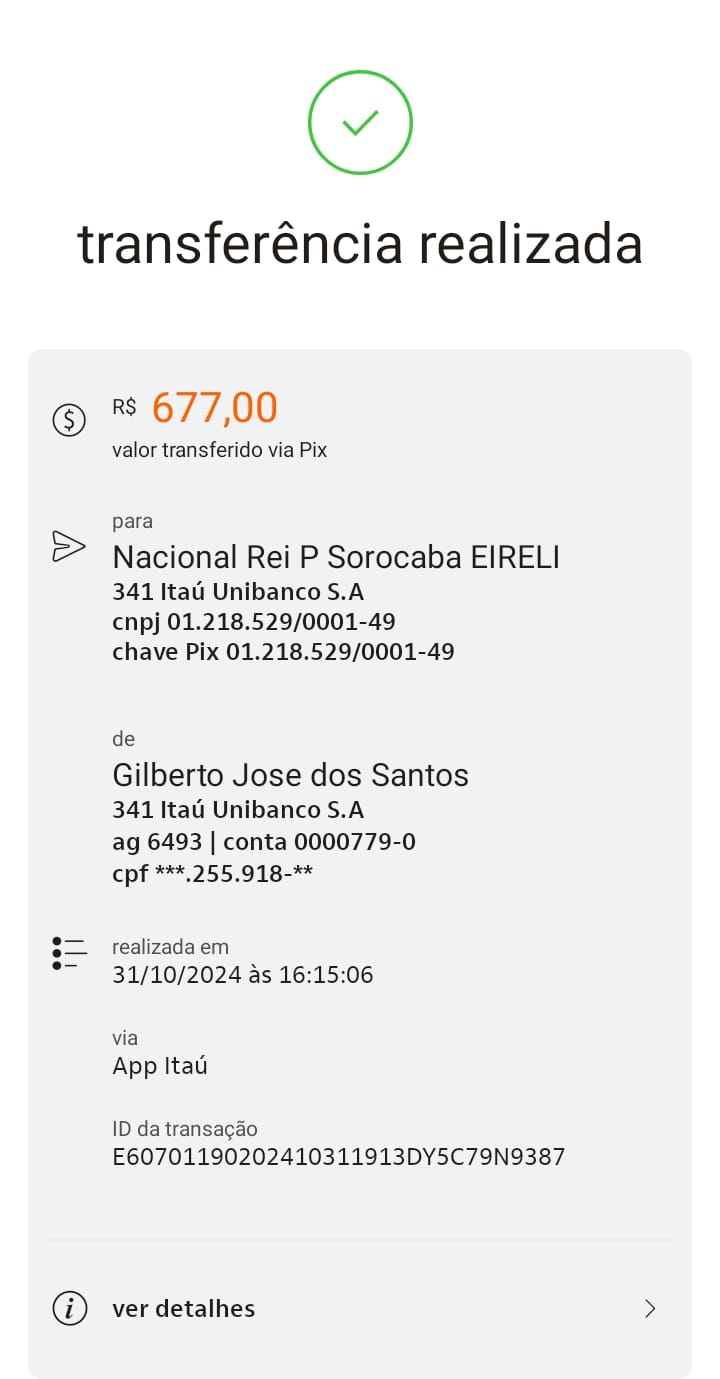The width and height of the screenshot is (720, 1379).
Task: Open ver detalhes
Action: pyautogui.click(x=183, y=1308)
